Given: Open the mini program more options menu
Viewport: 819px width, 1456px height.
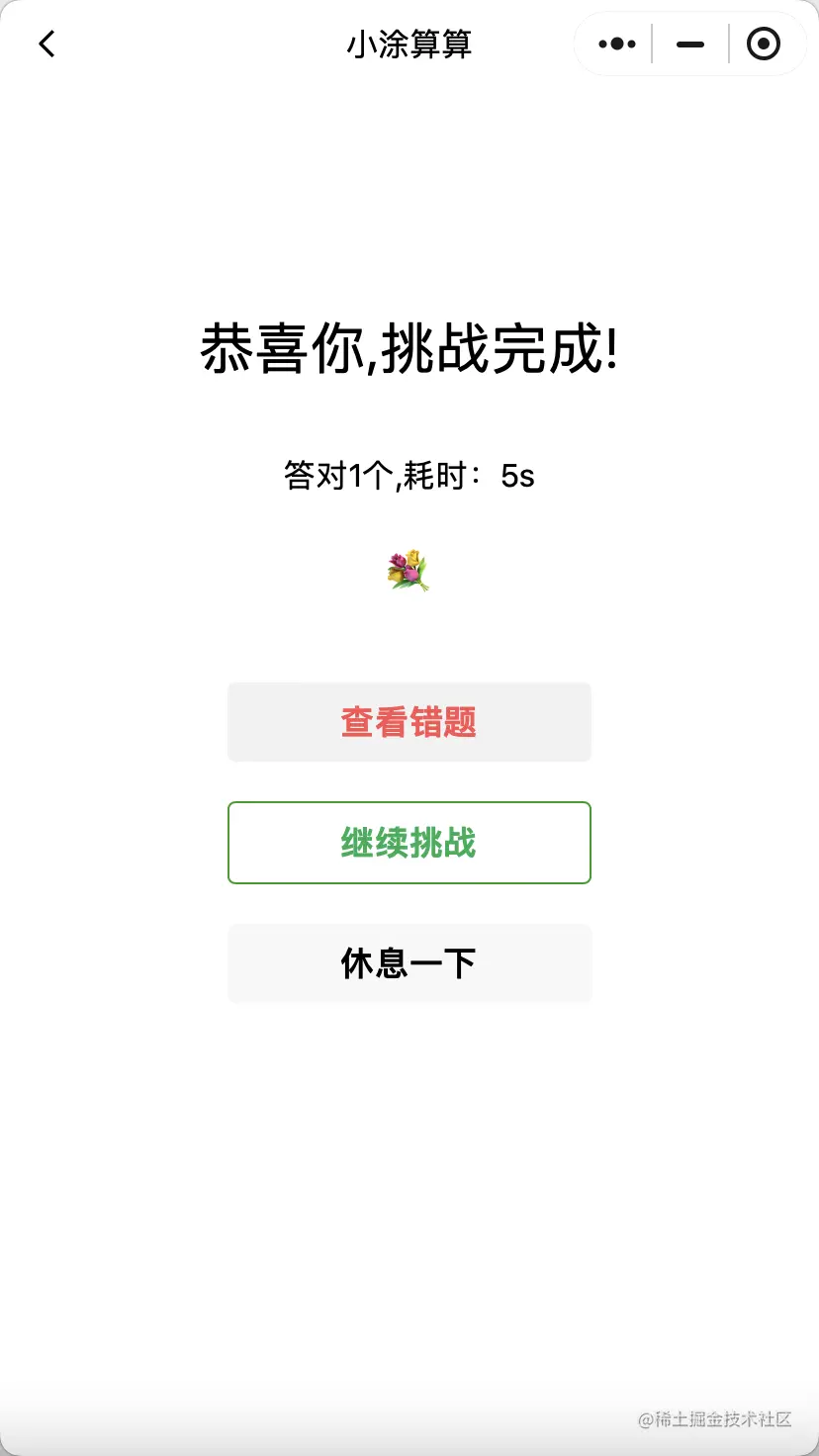Looking at the screenshot, I should click(617, 44).
